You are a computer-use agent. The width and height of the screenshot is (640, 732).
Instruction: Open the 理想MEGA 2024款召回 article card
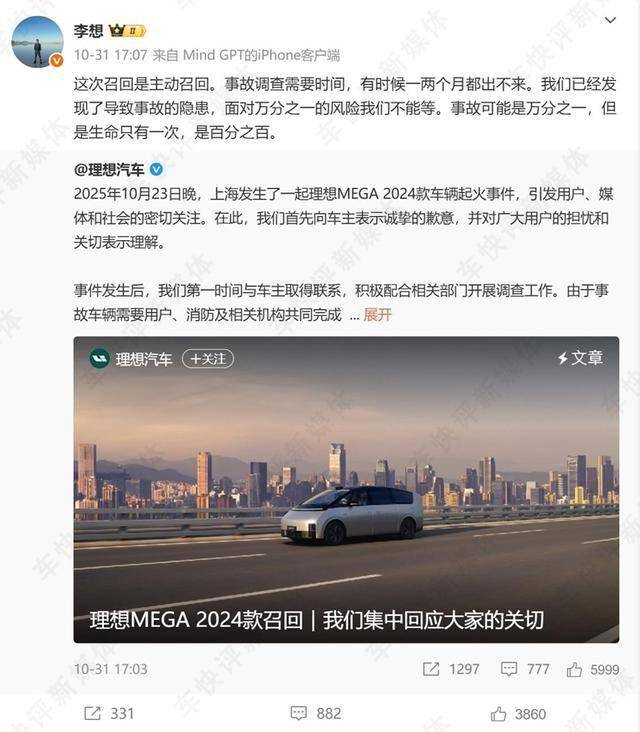pos(346,490)
